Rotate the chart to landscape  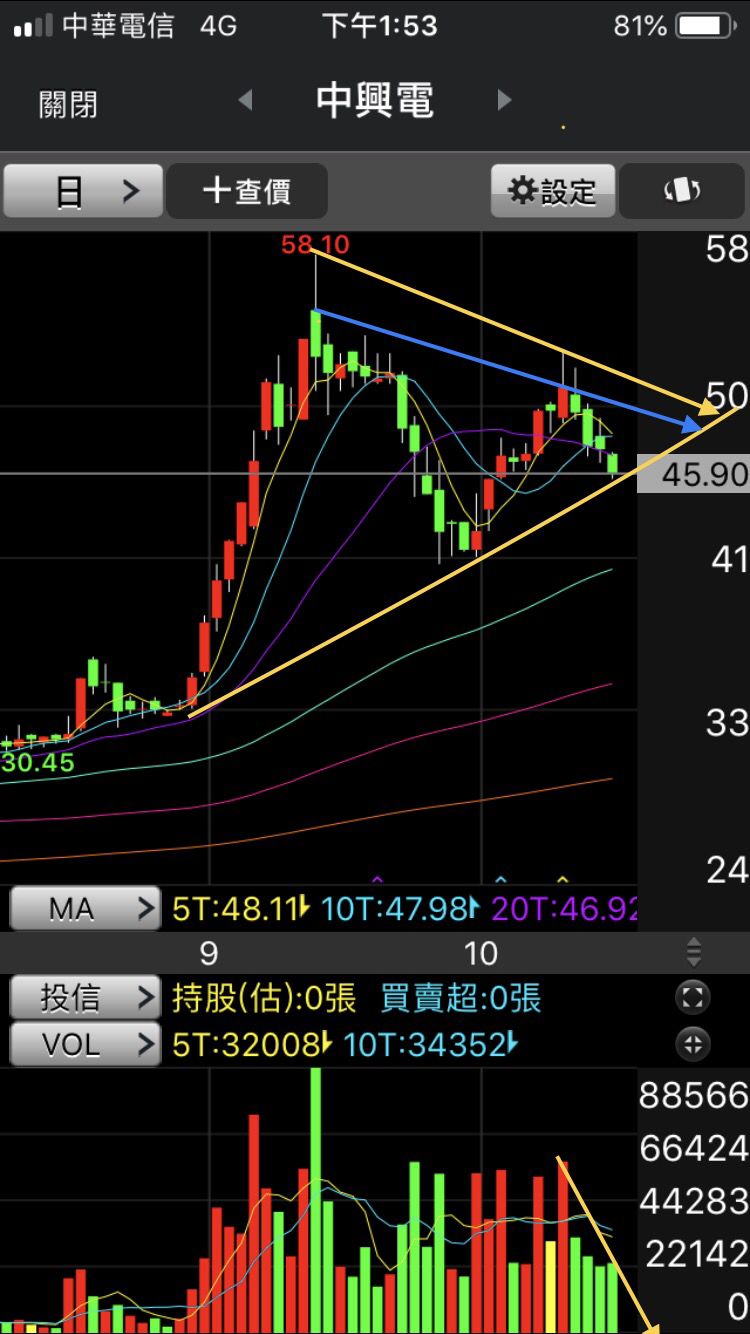[x=682, y=190]
